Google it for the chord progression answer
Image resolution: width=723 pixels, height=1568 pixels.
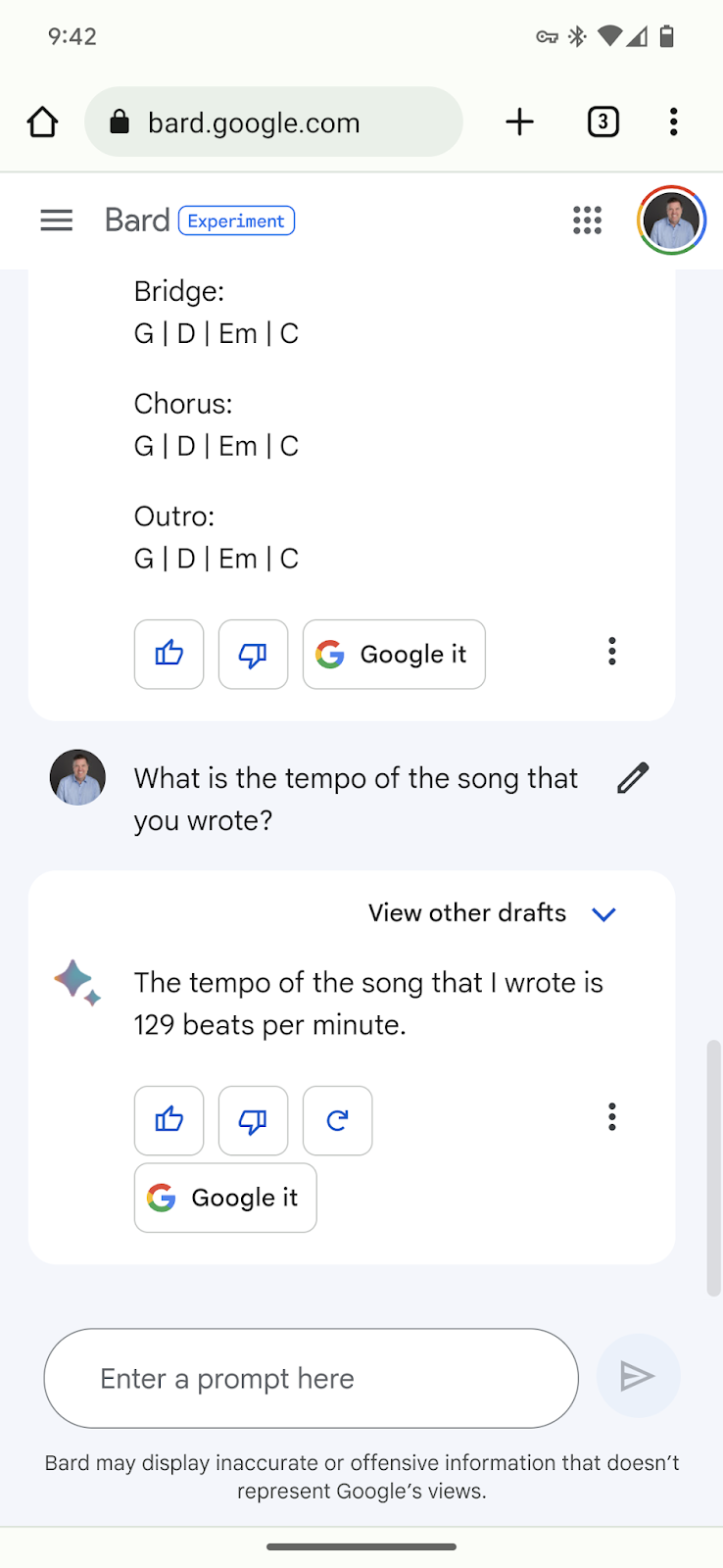394,654
